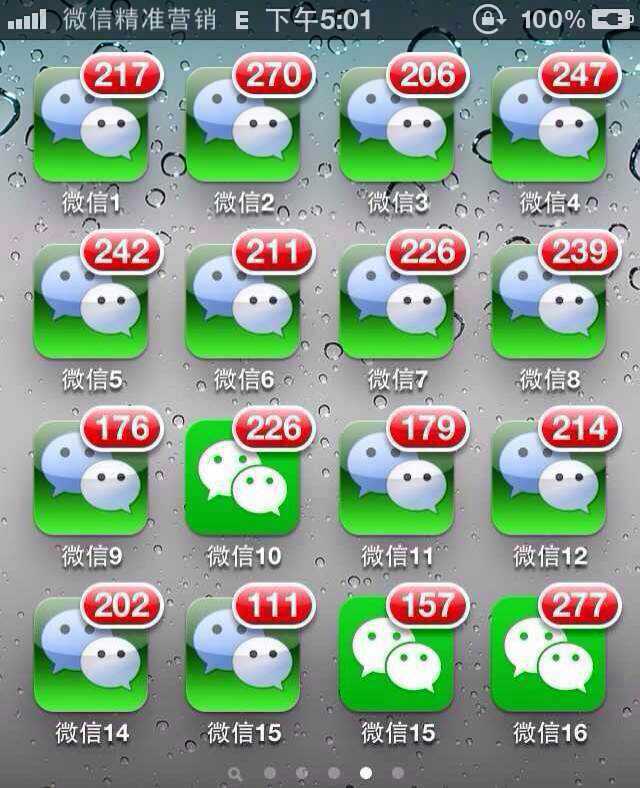Open the 微信1 app

click(91, 125)
